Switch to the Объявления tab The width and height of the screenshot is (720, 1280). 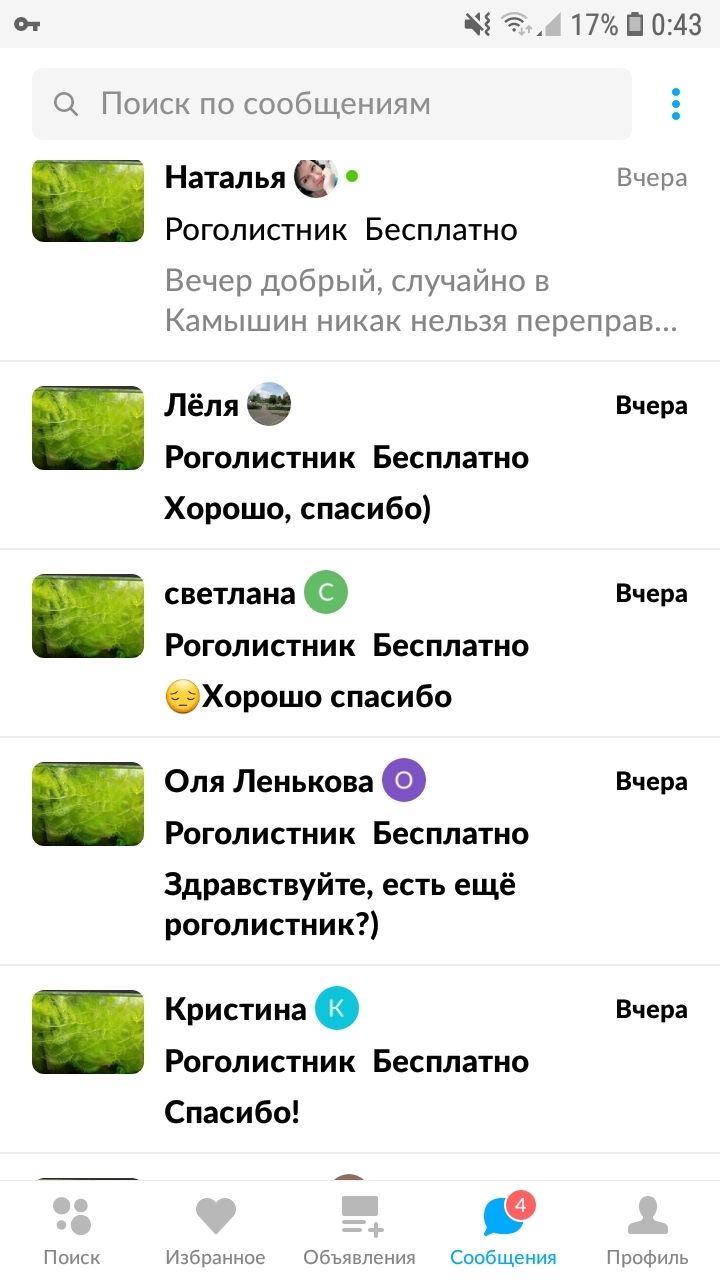359,1230
